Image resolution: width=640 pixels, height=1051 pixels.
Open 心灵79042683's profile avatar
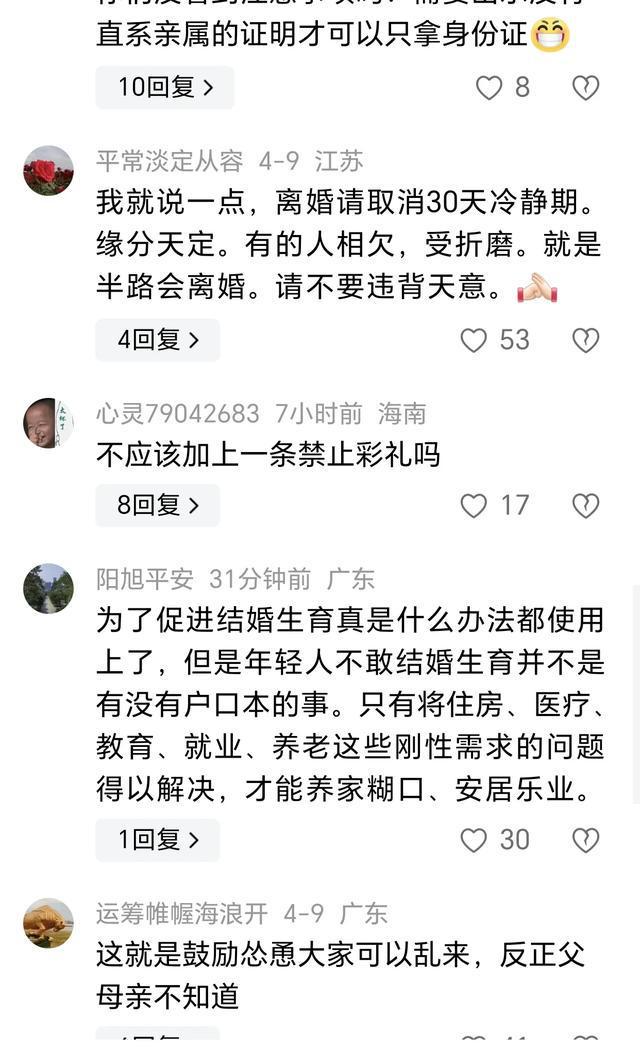tap(48, 423)
